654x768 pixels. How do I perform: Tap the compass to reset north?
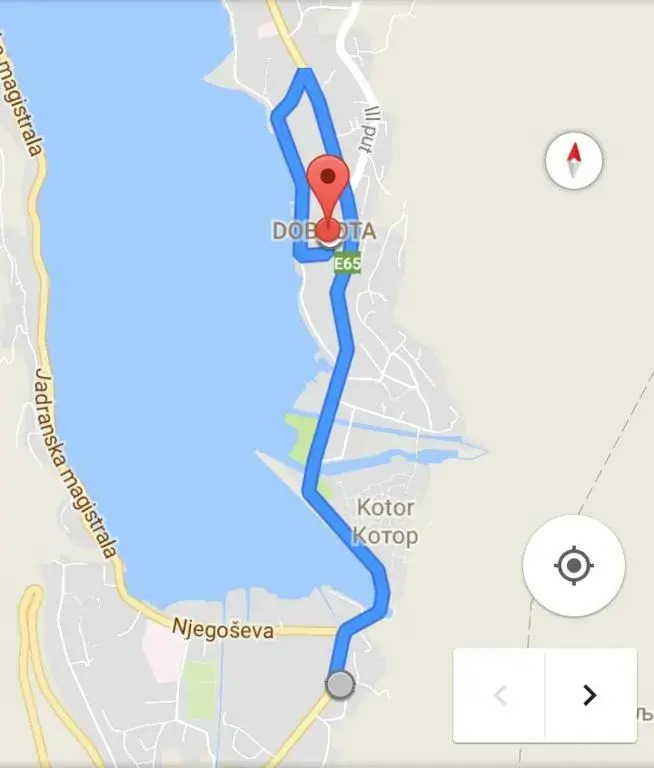coord(574,160)
